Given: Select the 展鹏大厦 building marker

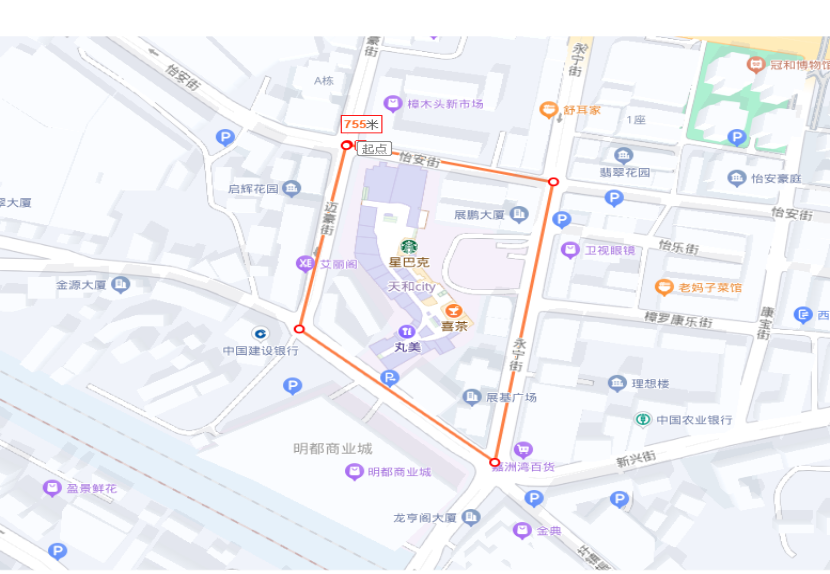Looking at the screenshot, I should pos(518,214).
